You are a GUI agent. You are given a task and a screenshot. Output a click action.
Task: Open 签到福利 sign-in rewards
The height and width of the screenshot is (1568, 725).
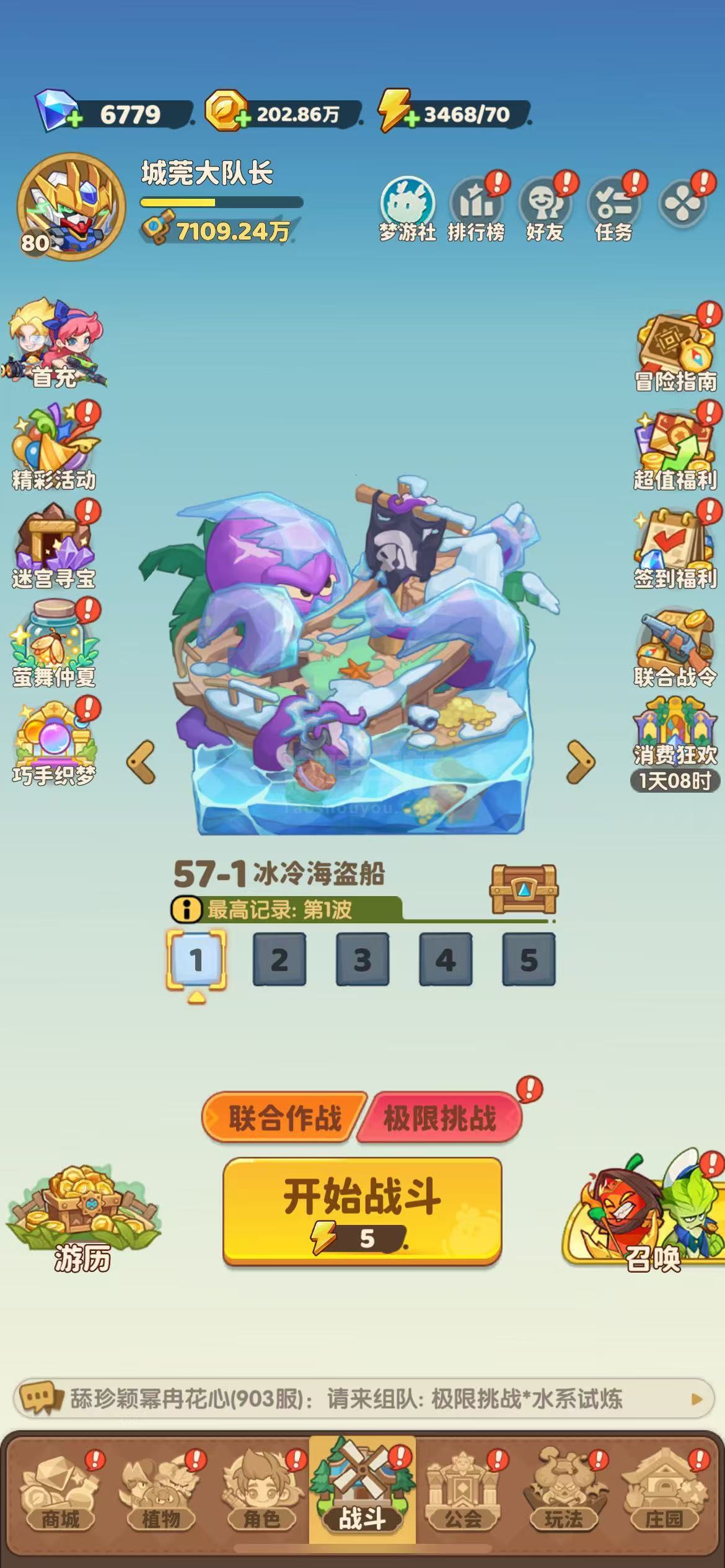click(x=674, y=547)
